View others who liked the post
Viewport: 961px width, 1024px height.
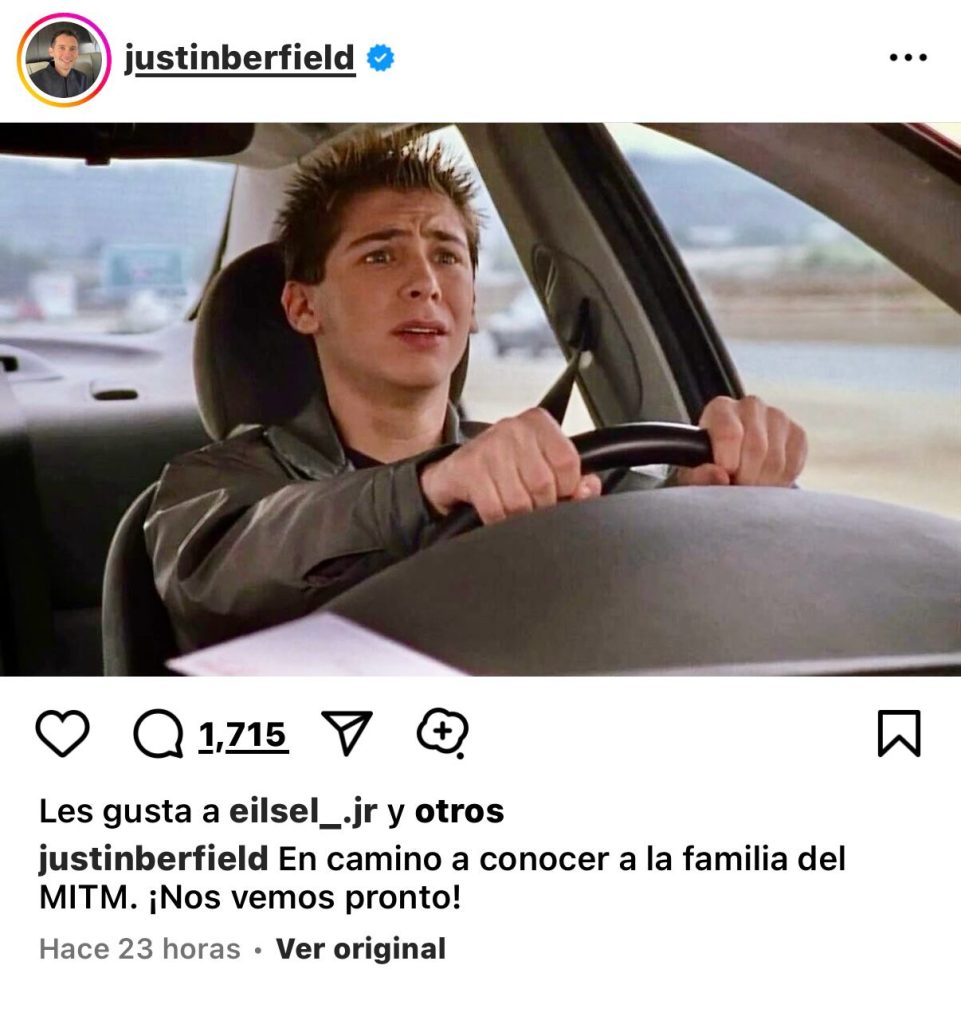tap(459, 811)
